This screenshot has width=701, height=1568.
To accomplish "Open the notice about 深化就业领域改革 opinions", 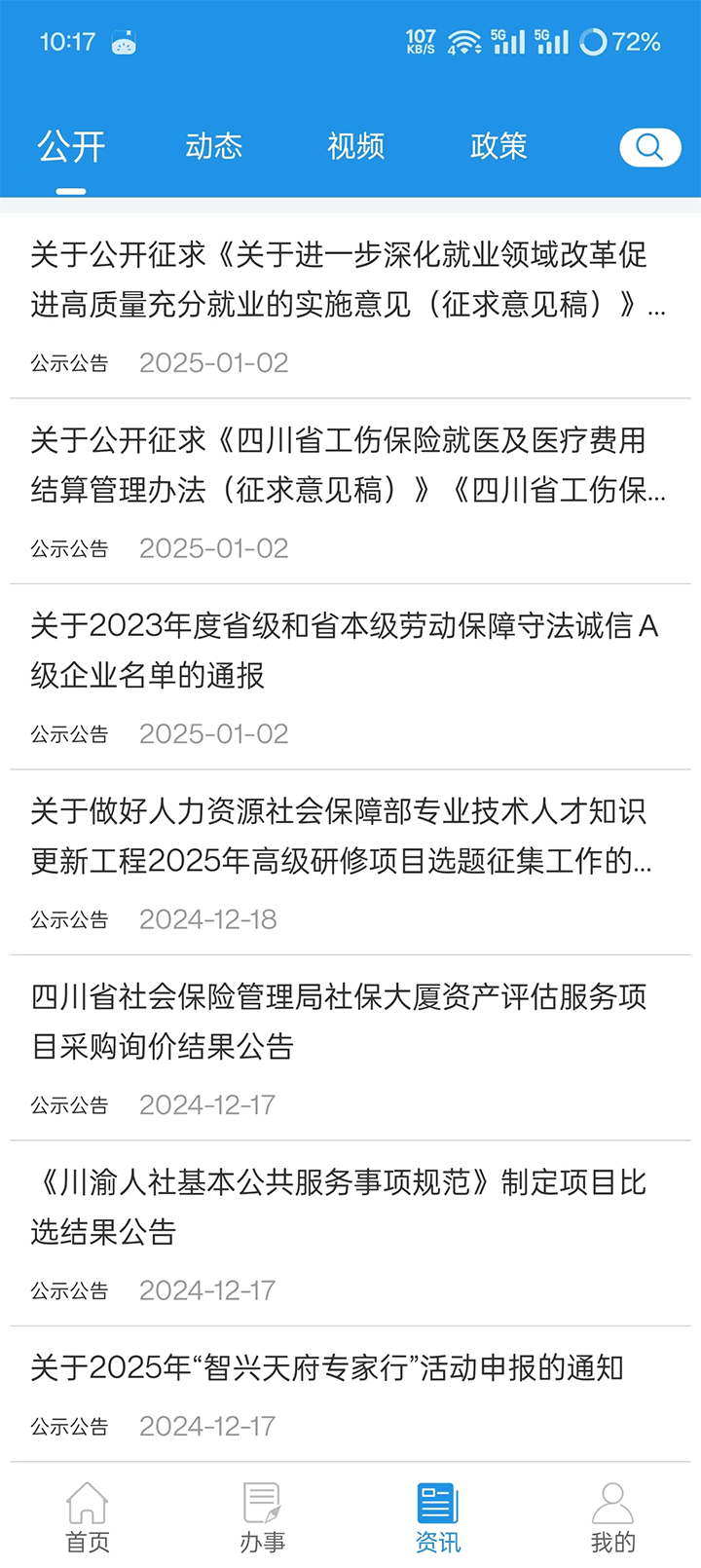I will click(350, 306).
